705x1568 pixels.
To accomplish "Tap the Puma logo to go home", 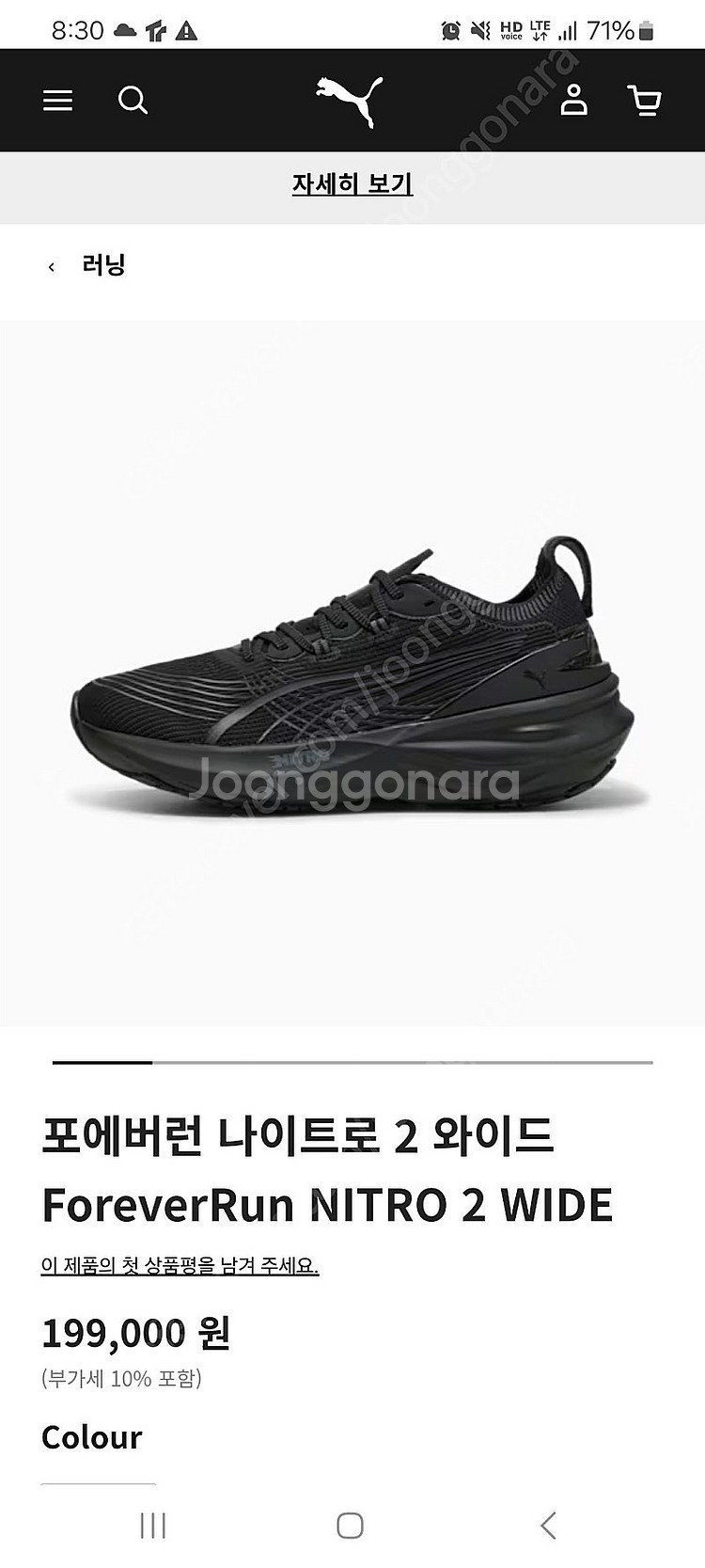I will pyautogui.click(x=350, y=101).
